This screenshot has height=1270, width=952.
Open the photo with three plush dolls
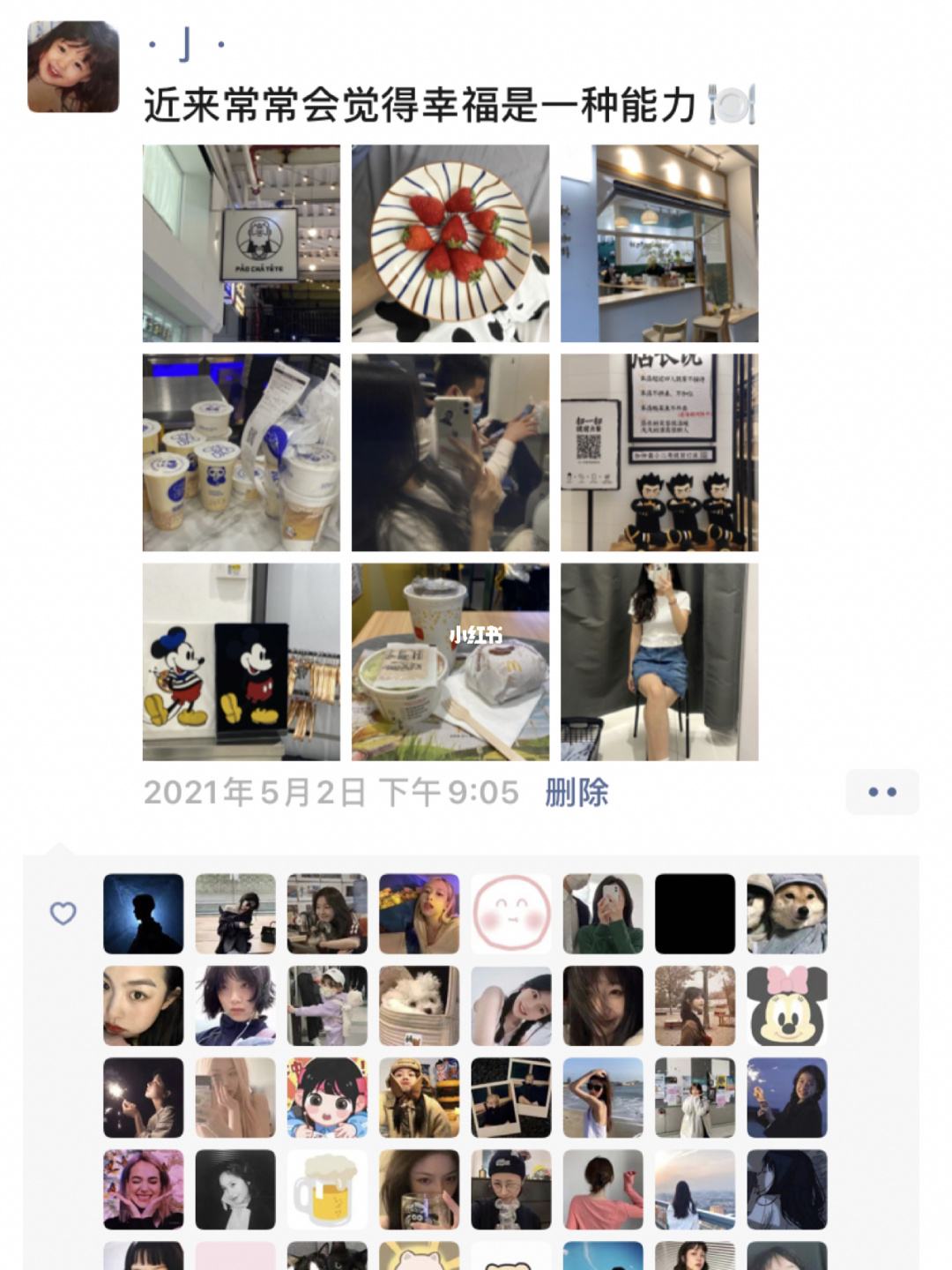[659, 452]
